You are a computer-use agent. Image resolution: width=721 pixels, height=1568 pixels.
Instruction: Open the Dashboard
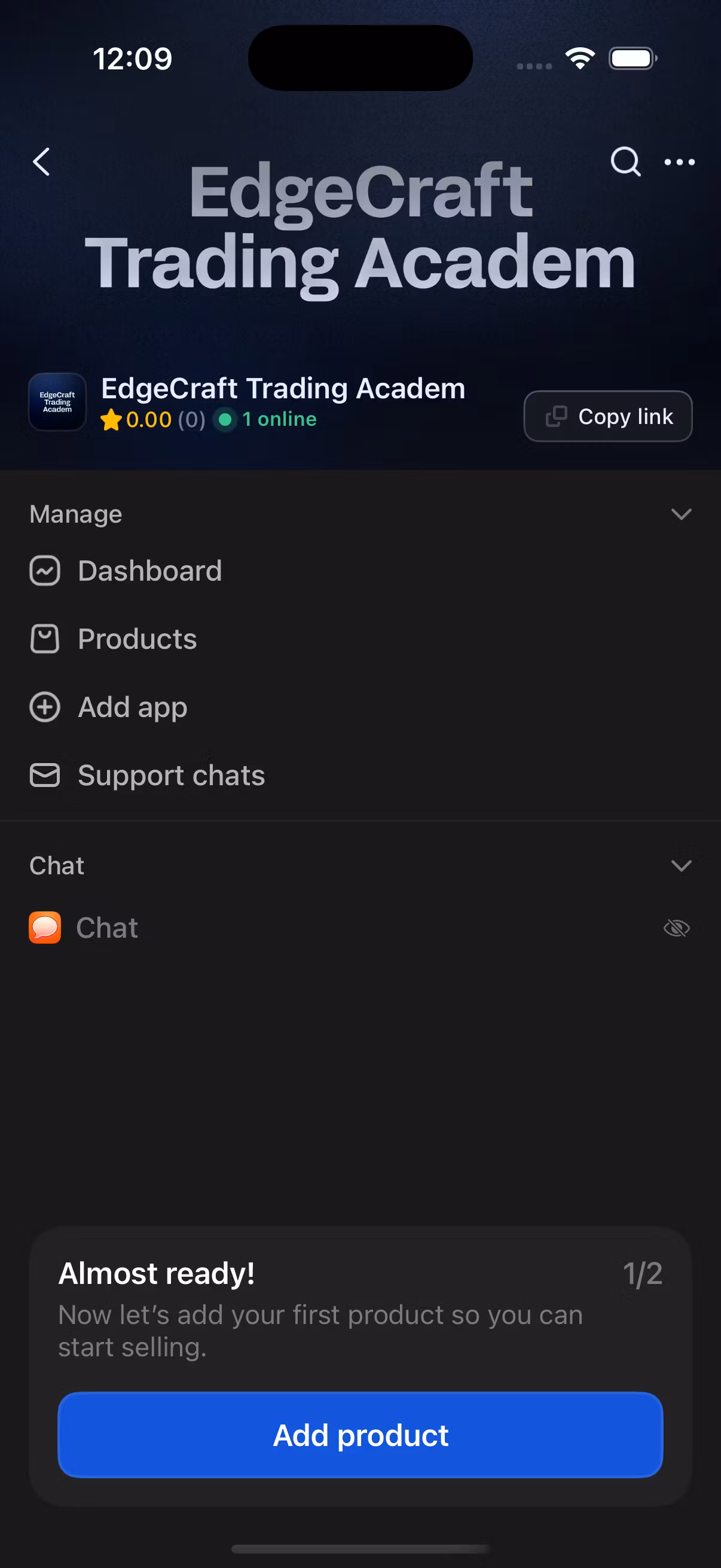click(x=149, y=571)
